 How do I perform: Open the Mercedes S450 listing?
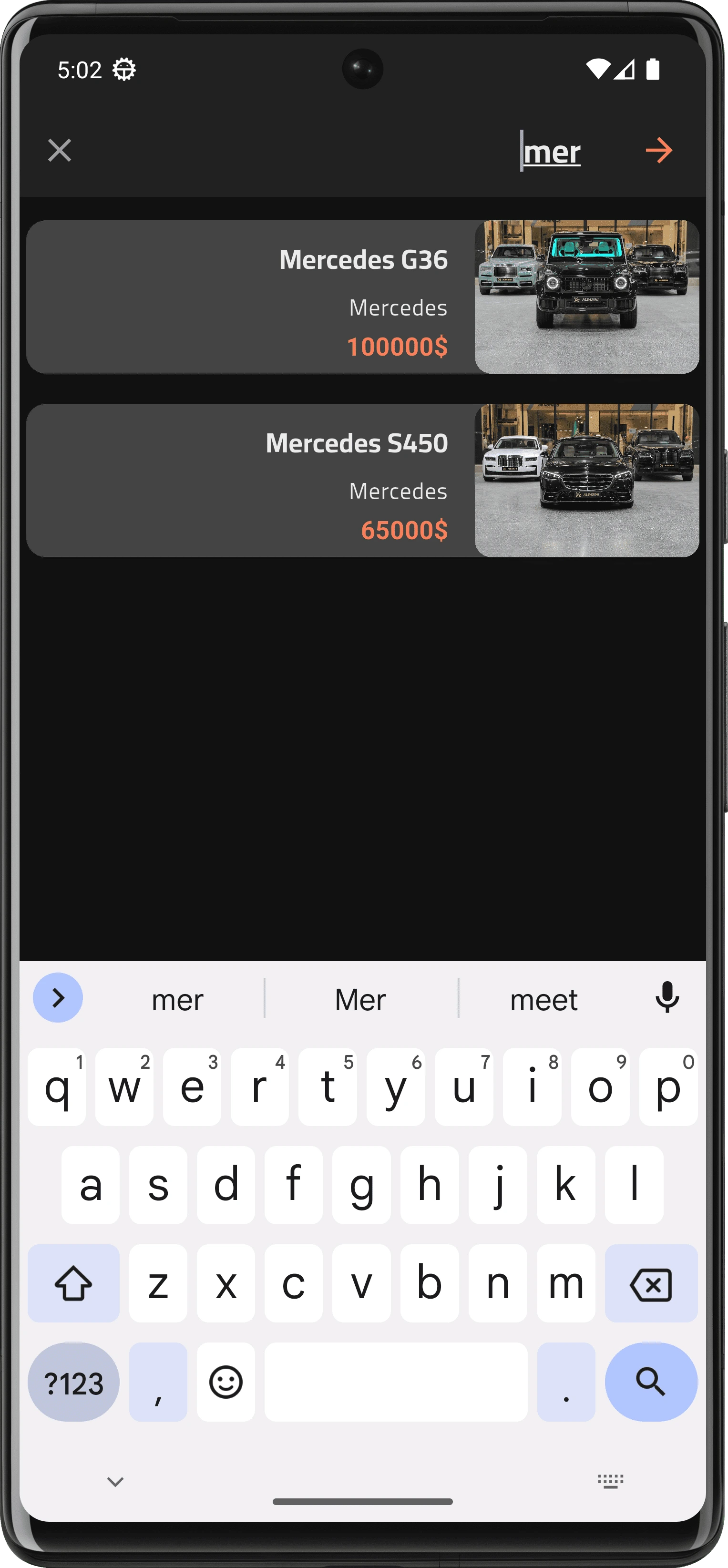click(362, 480)
